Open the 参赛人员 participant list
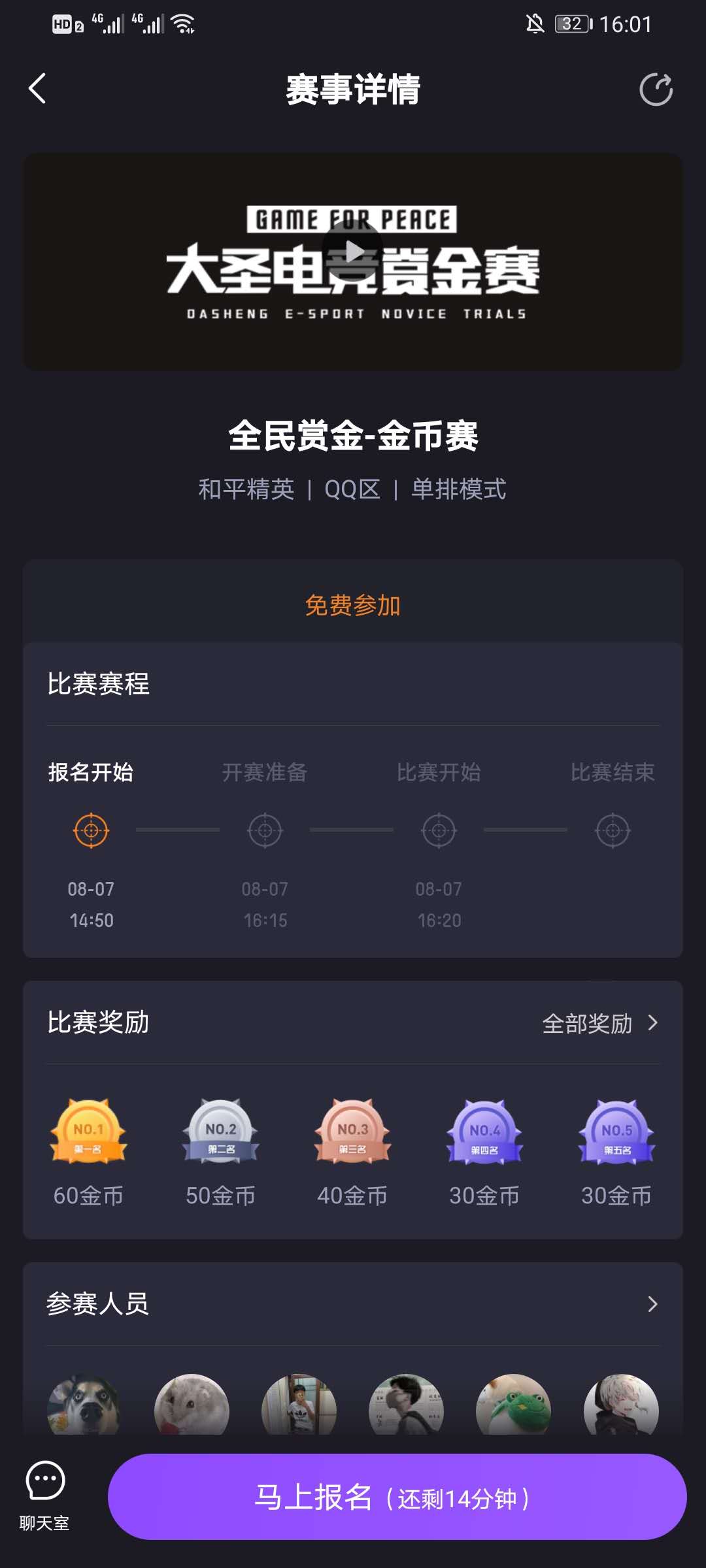 click(x=652, y=1304)
